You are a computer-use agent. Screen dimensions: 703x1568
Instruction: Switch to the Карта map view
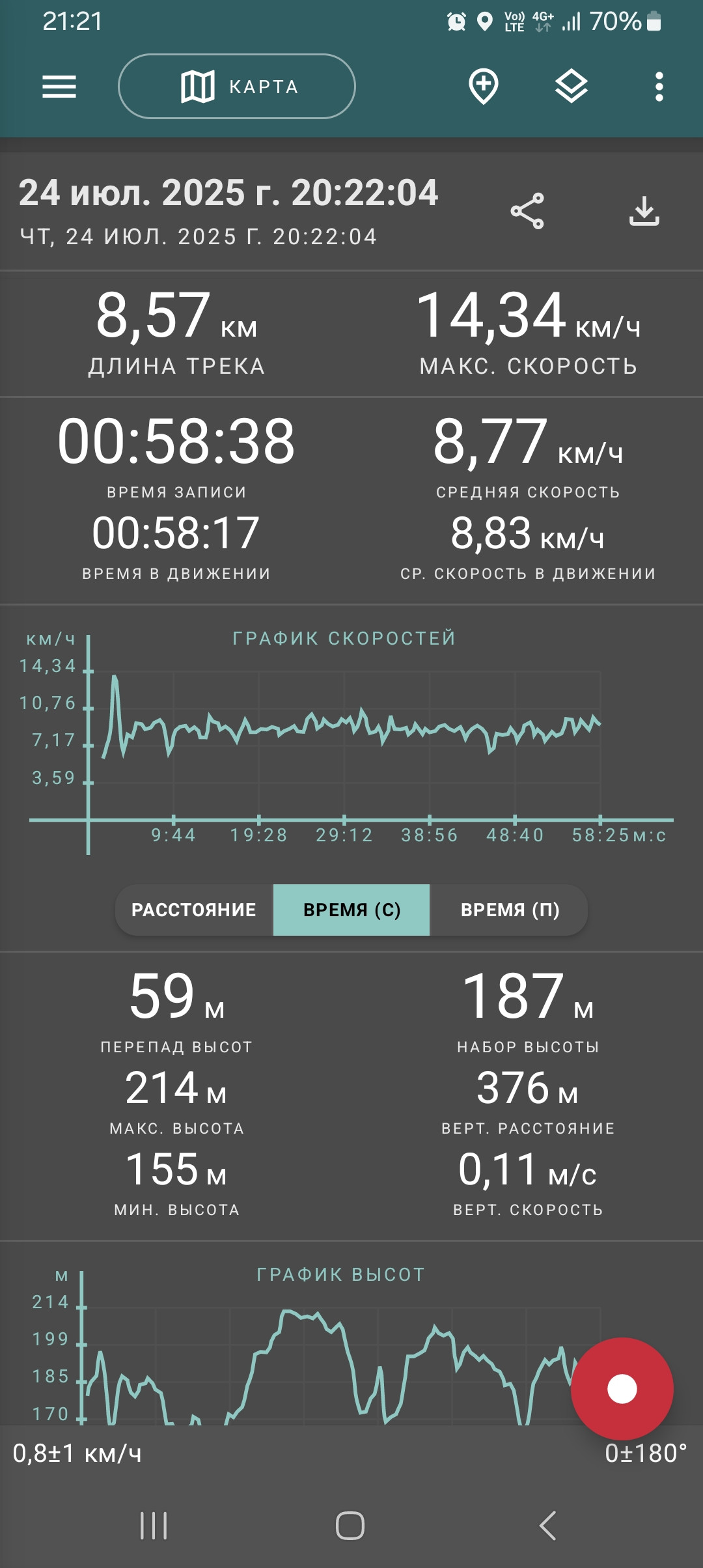[x=237, y=87]
